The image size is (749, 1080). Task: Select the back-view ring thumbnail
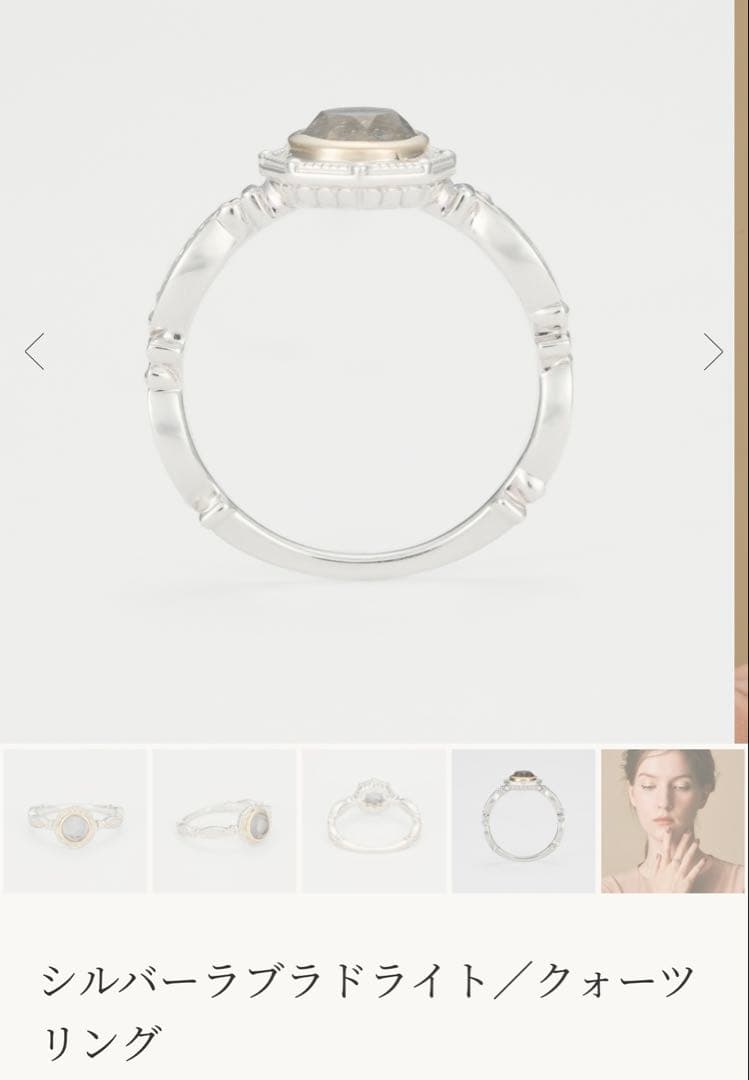[374, 821]
